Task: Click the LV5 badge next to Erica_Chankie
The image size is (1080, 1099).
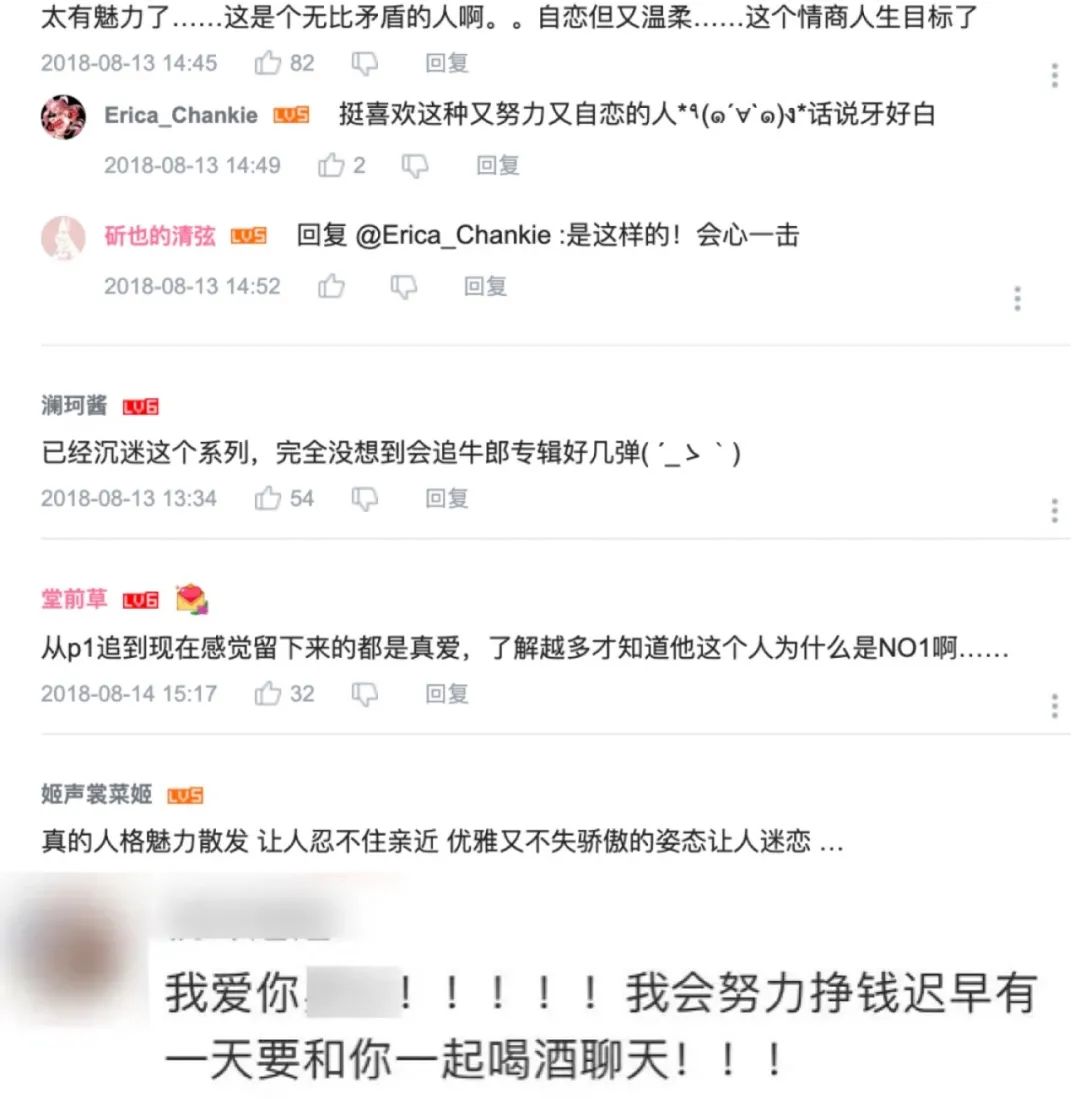Action: point(289,115)
